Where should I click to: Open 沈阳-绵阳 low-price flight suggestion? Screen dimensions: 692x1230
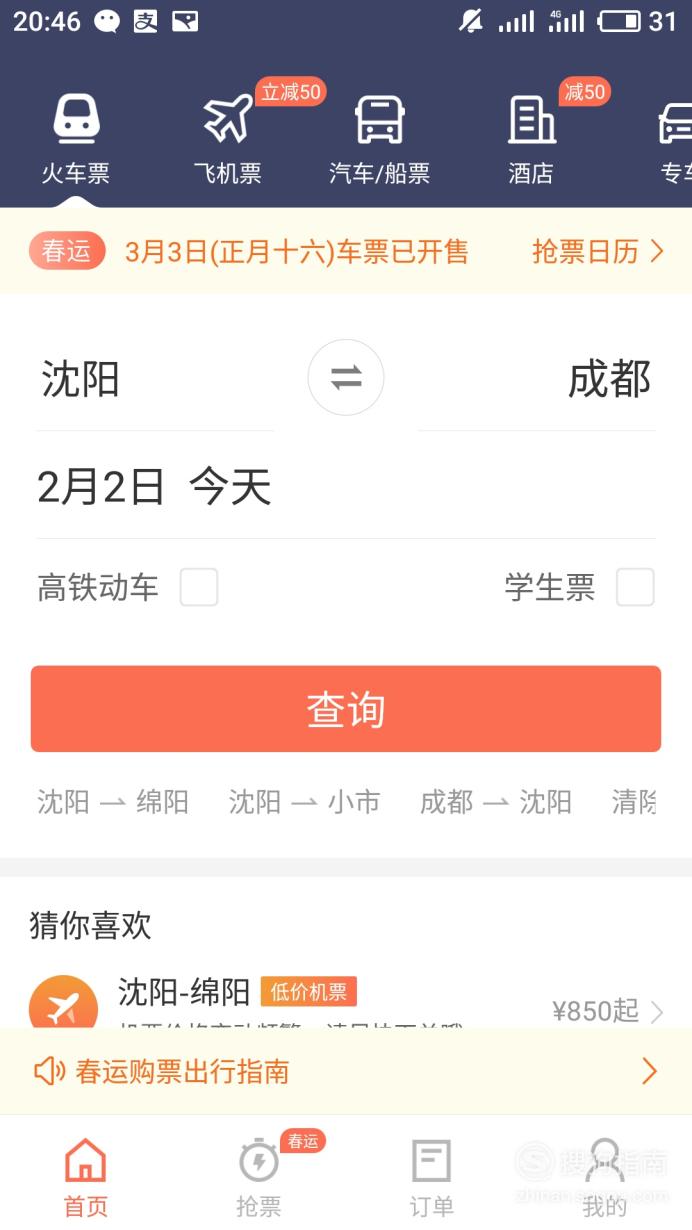(346, 1003)
